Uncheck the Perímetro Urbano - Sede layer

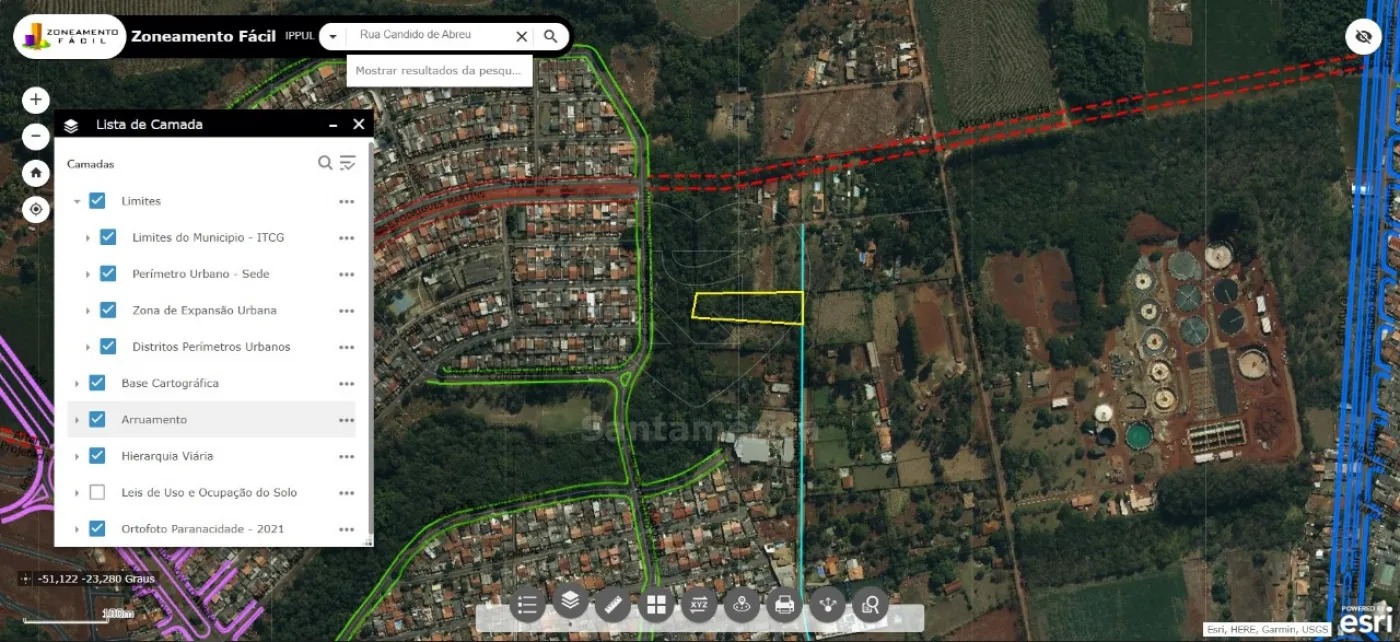pyautogui.click(x=108, y=274)
